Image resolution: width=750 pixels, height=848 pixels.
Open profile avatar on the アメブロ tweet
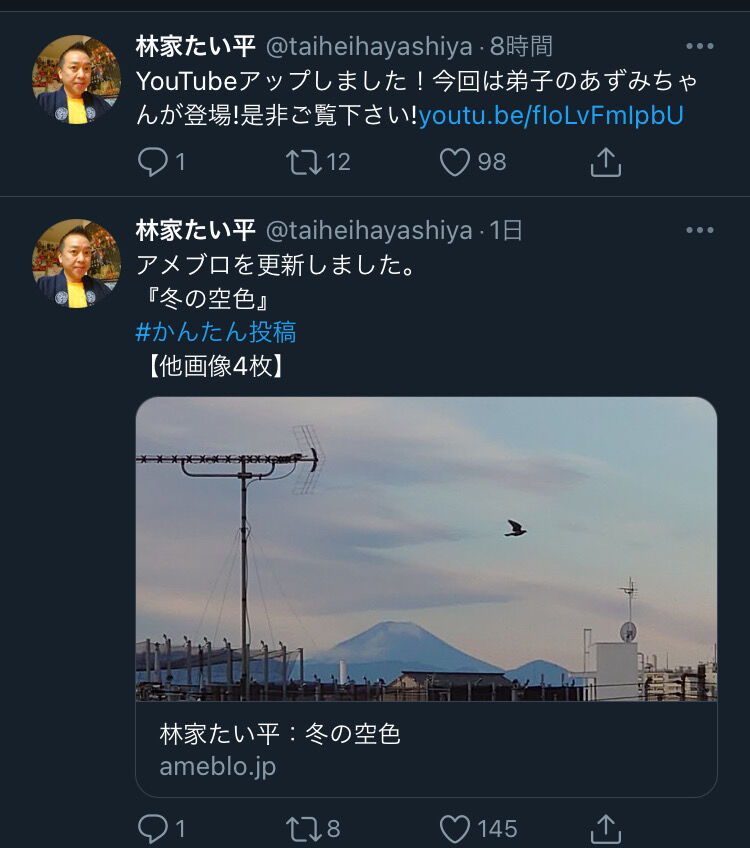pos(76,263)
